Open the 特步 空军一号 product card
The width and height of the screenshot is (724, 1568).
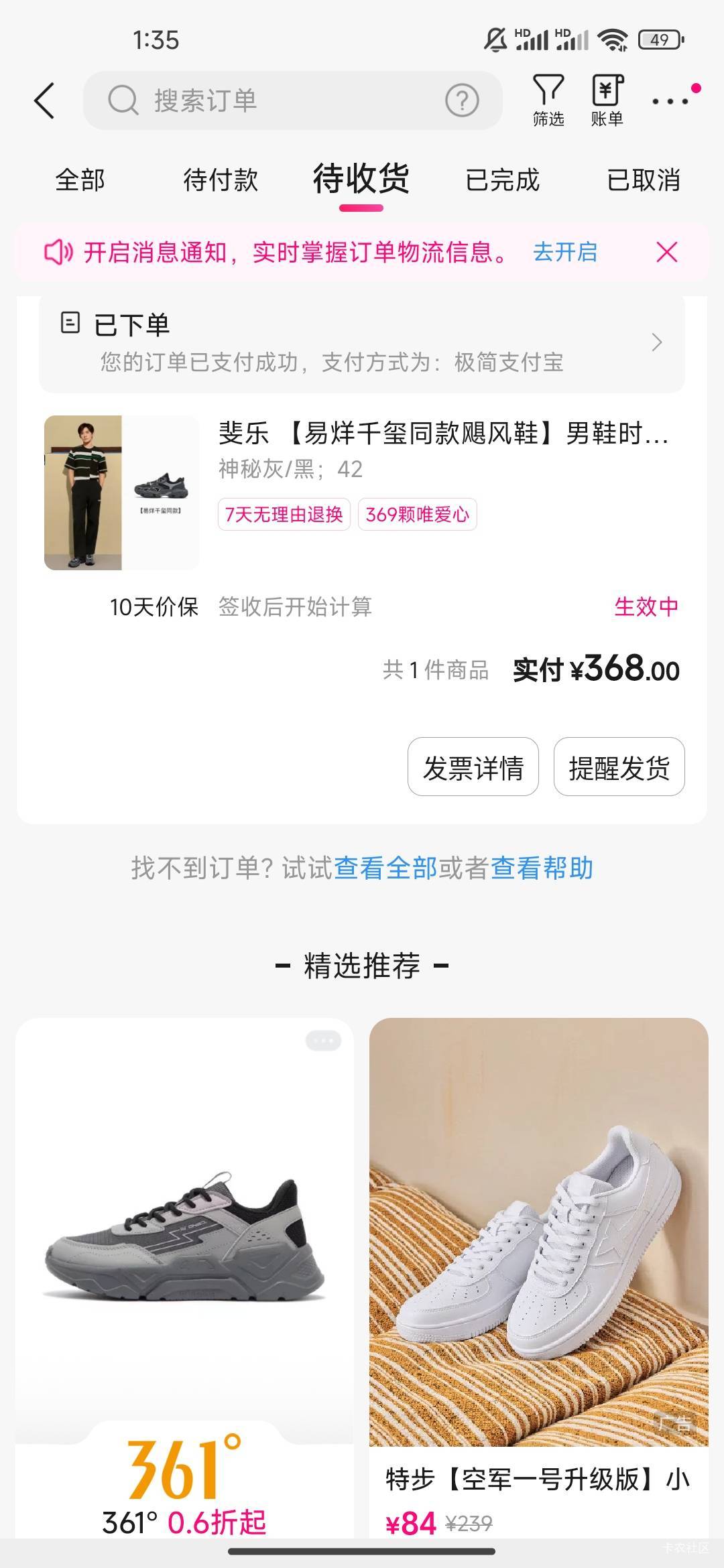[x=538, y=1273]
